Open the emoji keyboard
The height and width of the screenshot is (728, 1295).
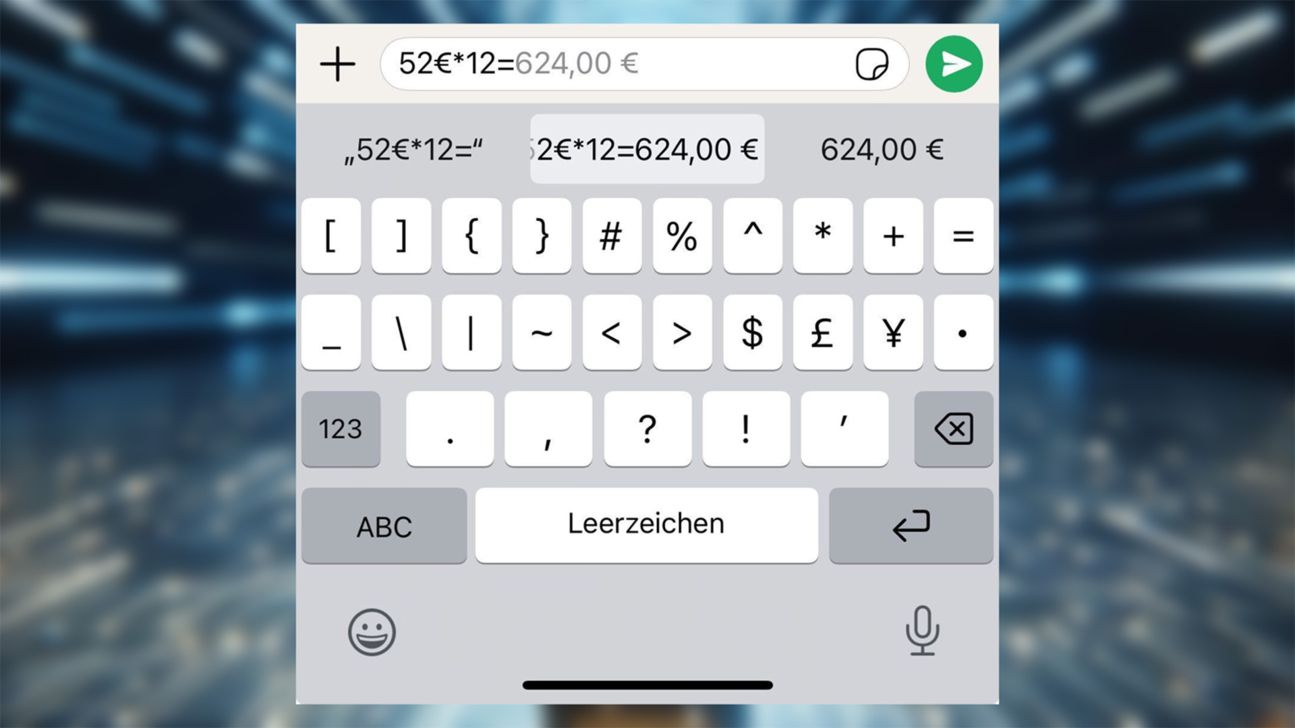click(372, 632)
